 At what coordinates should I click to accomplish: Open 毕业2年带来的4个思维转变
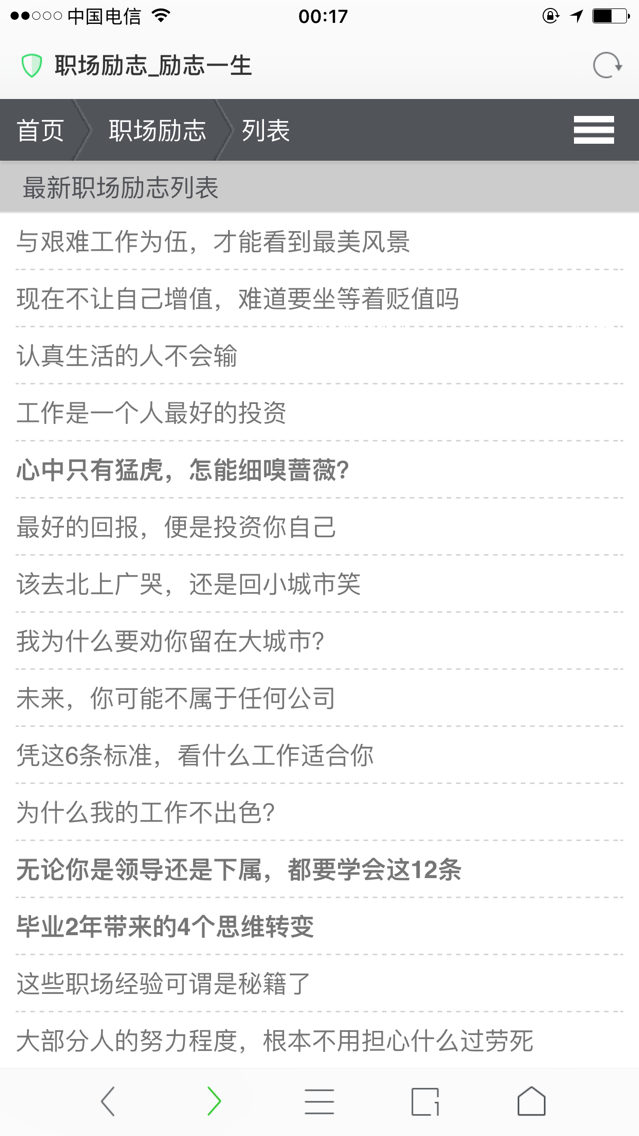tap(165, 927)
